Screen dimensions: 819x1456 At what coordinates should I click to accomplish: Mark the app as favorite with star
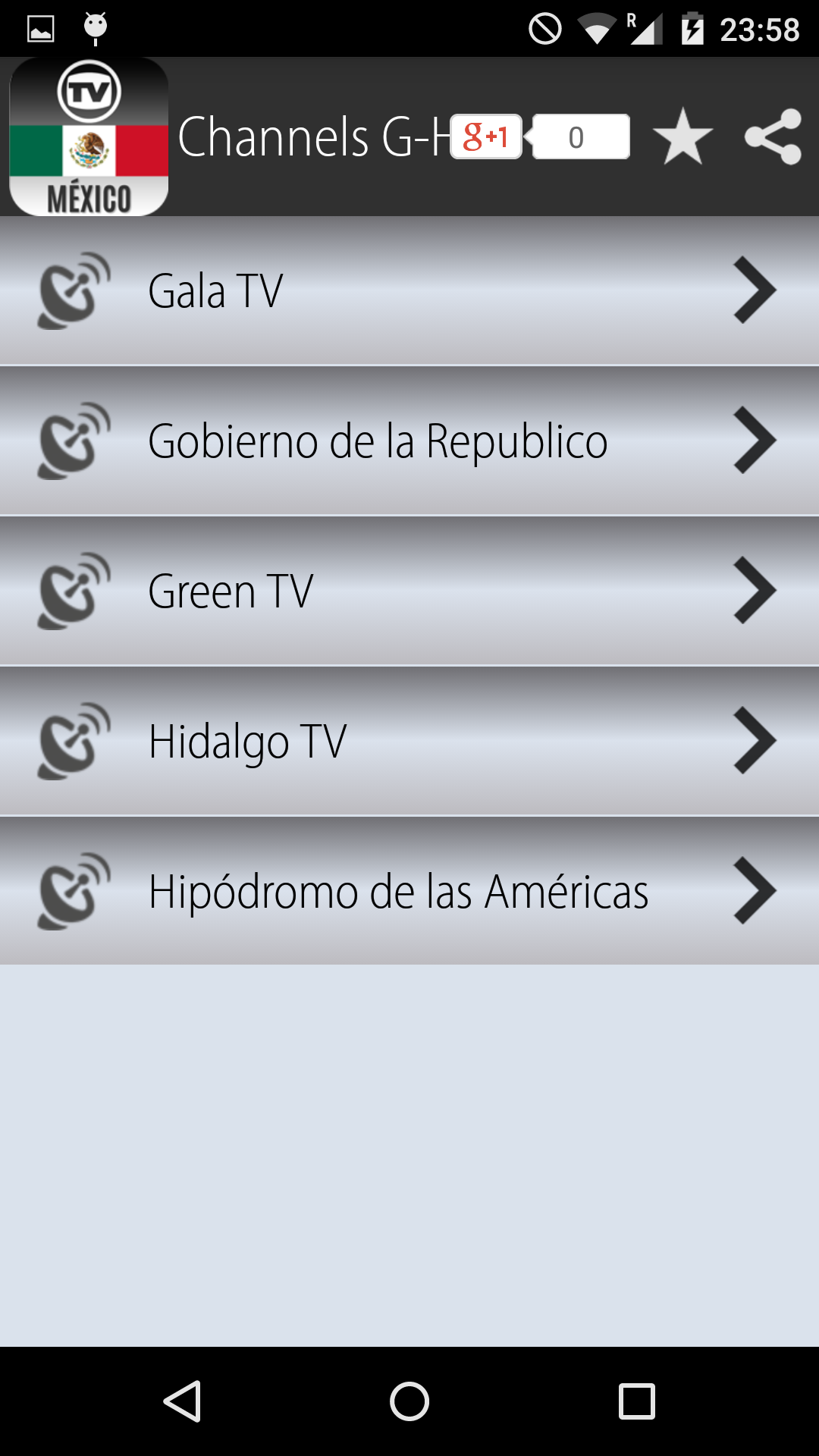682,136
